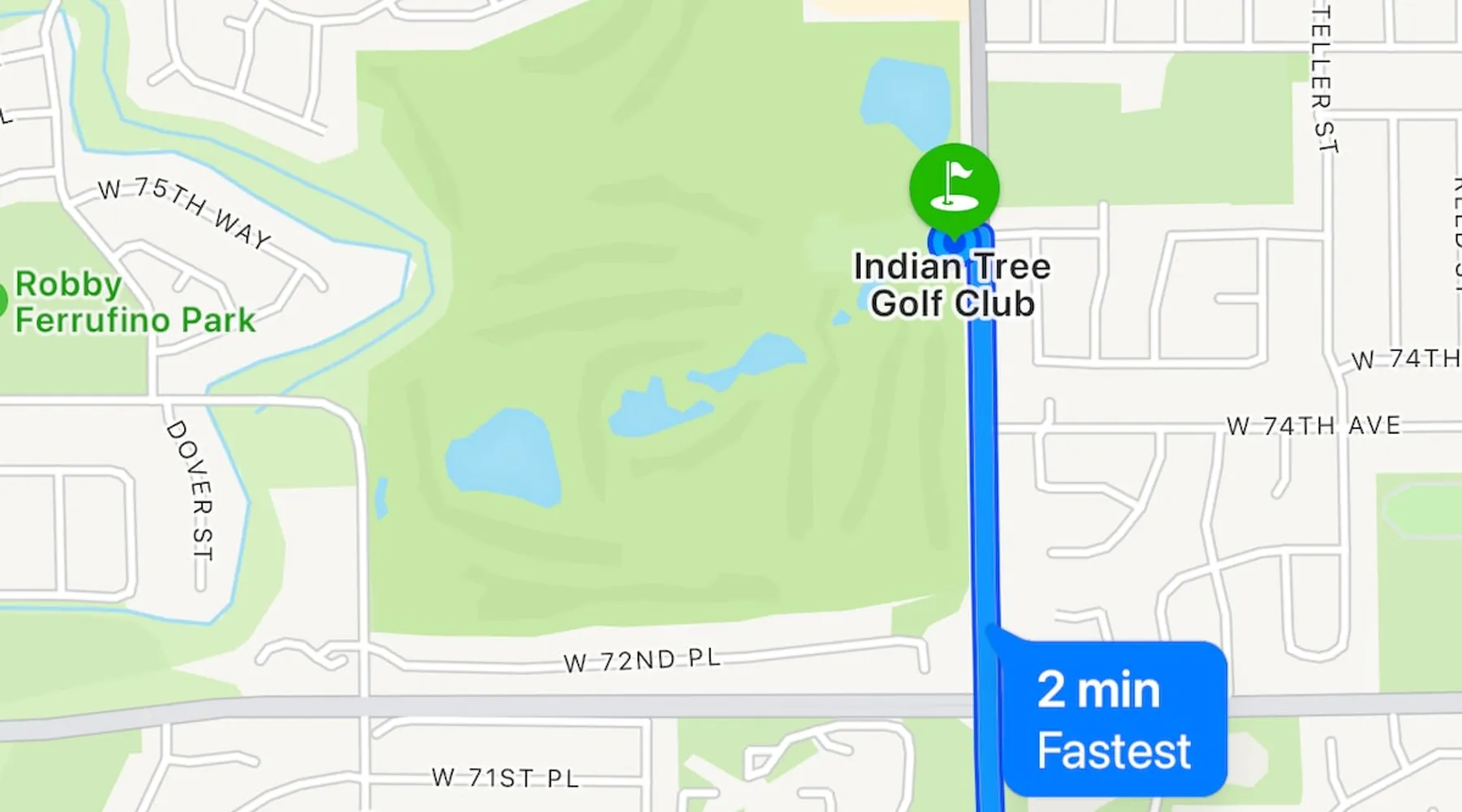
Task: Tap the Indian Tree Golf Club pin
Action: (954, 188)
